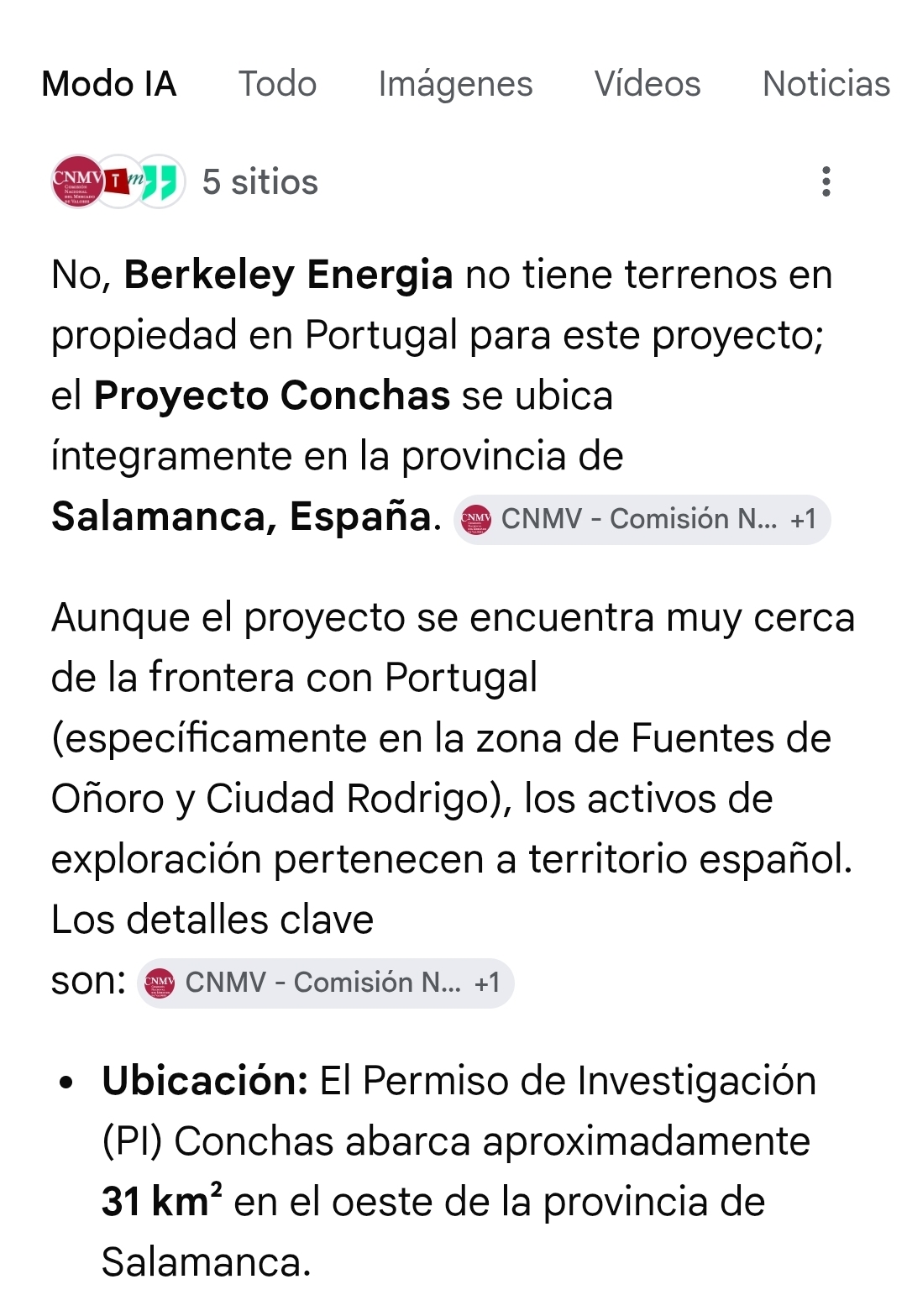Go to the Noticias tab
907x1316 pixels.
pos(826,84)
